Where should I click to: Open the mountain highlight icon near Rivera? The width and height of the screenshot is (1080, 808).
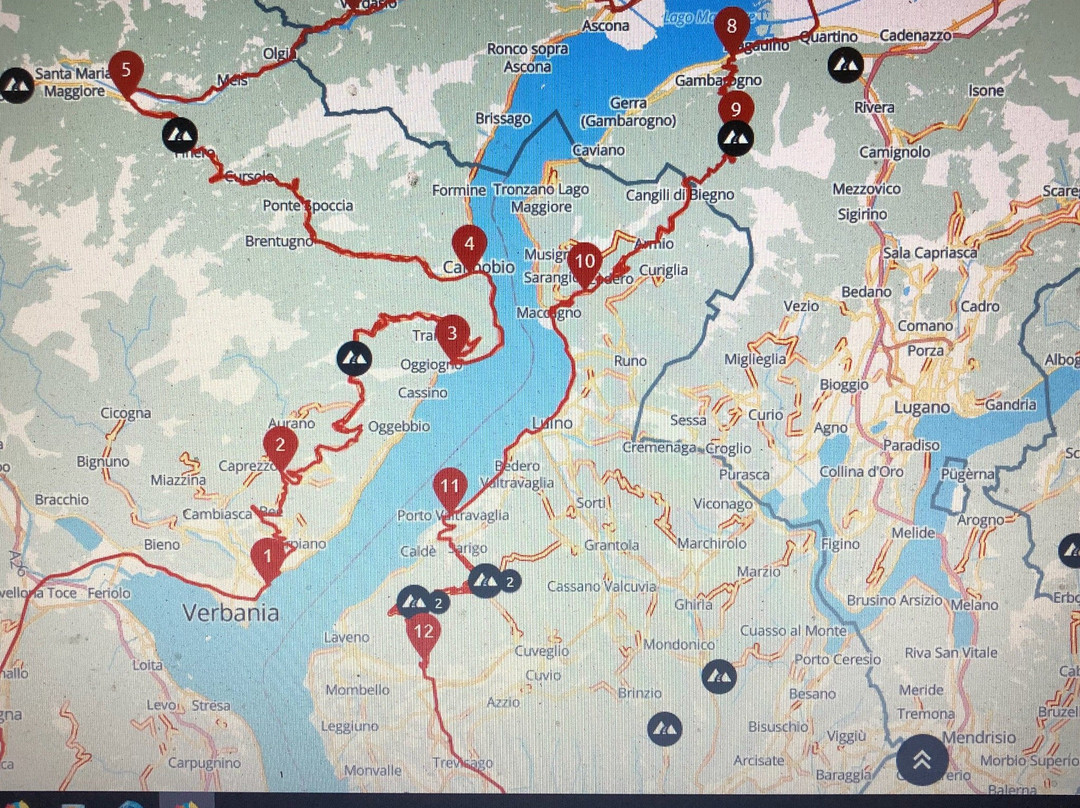pos(846,65)
